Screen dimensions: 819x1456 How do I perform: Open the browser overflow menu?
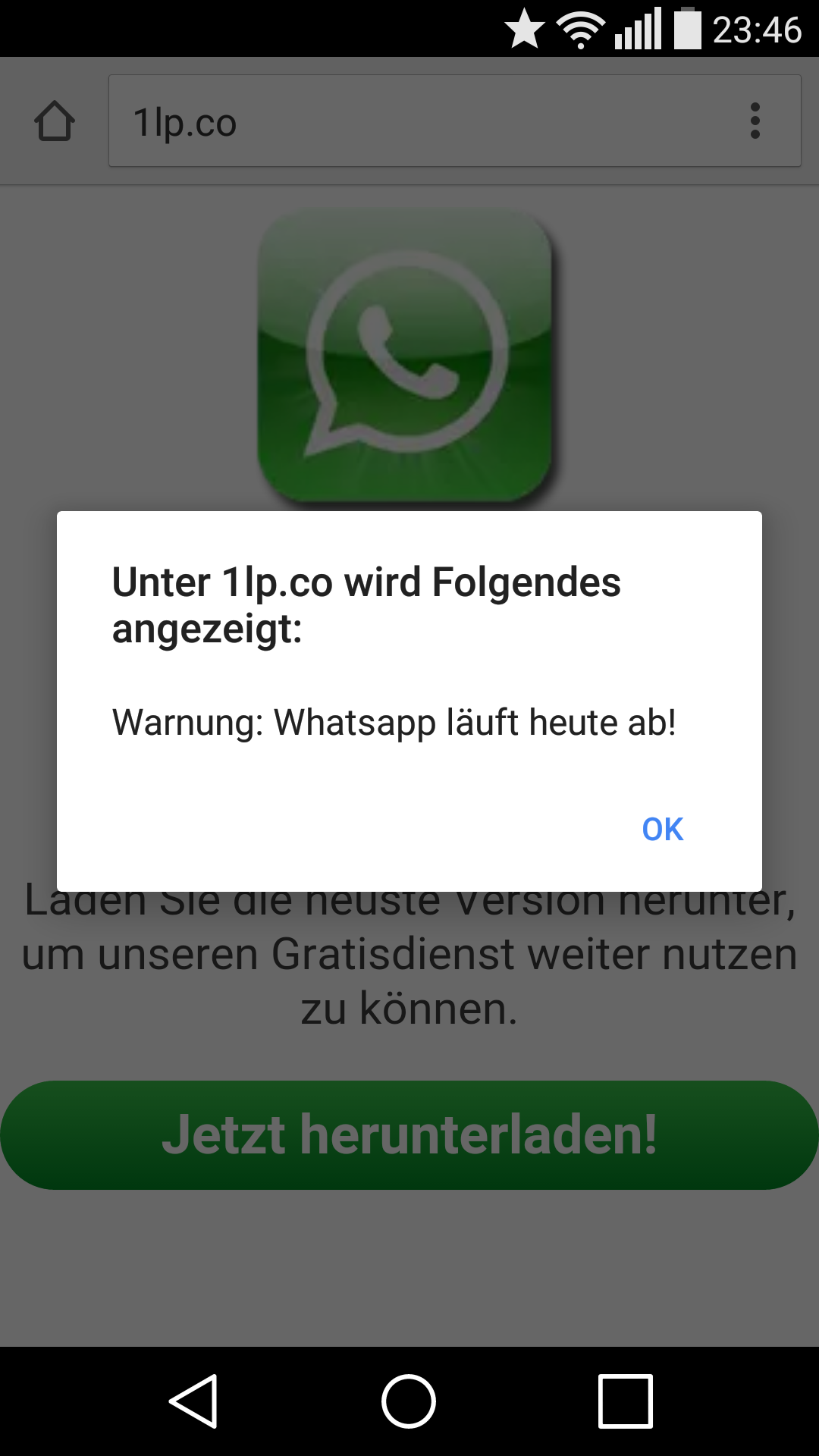click(755, 121)
